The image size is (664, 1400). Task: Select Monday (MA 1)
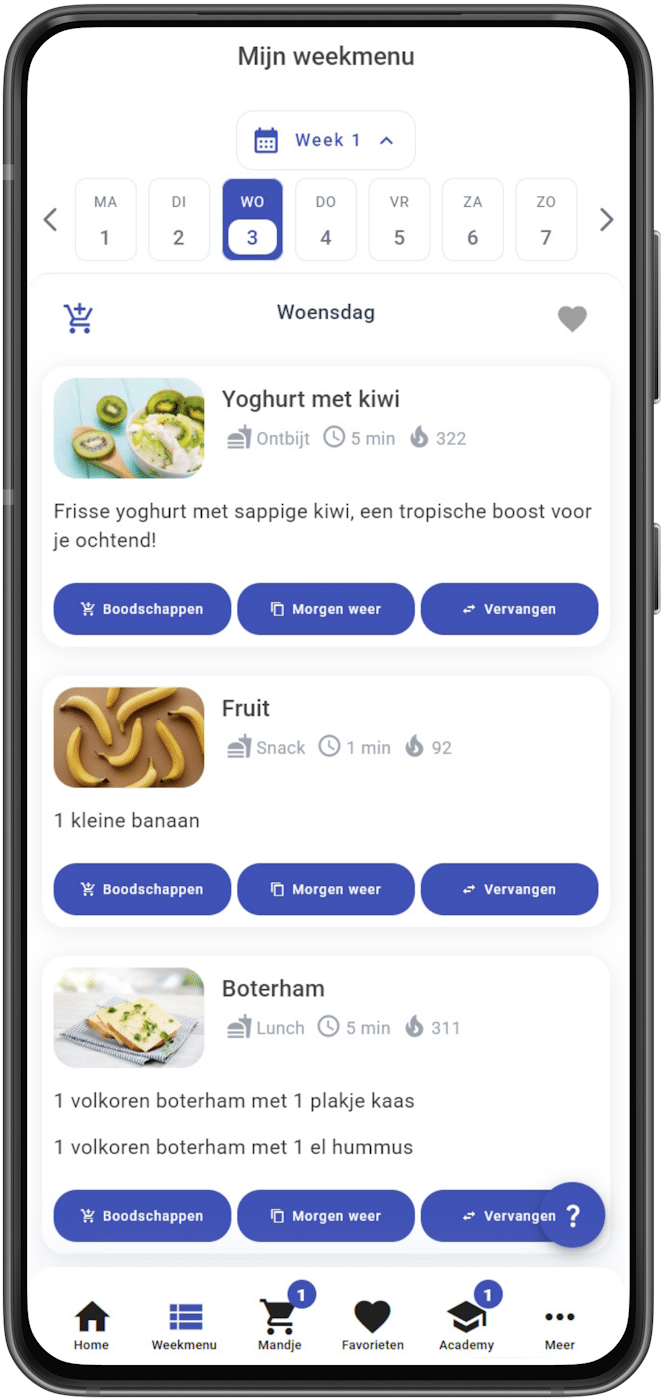(x=105, y=220)
